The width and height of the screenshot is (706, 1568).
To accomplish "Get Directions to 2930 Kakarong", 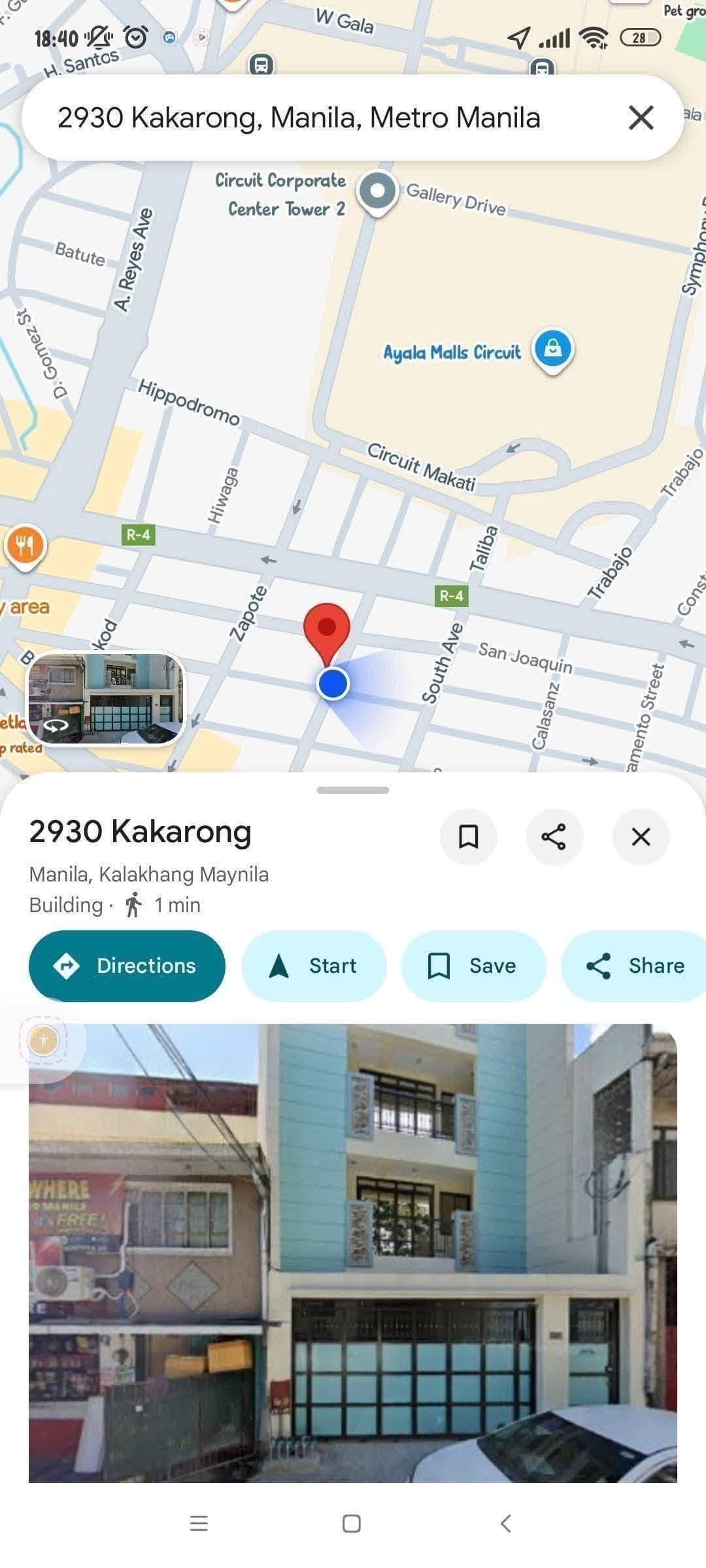I will point(127,966).
